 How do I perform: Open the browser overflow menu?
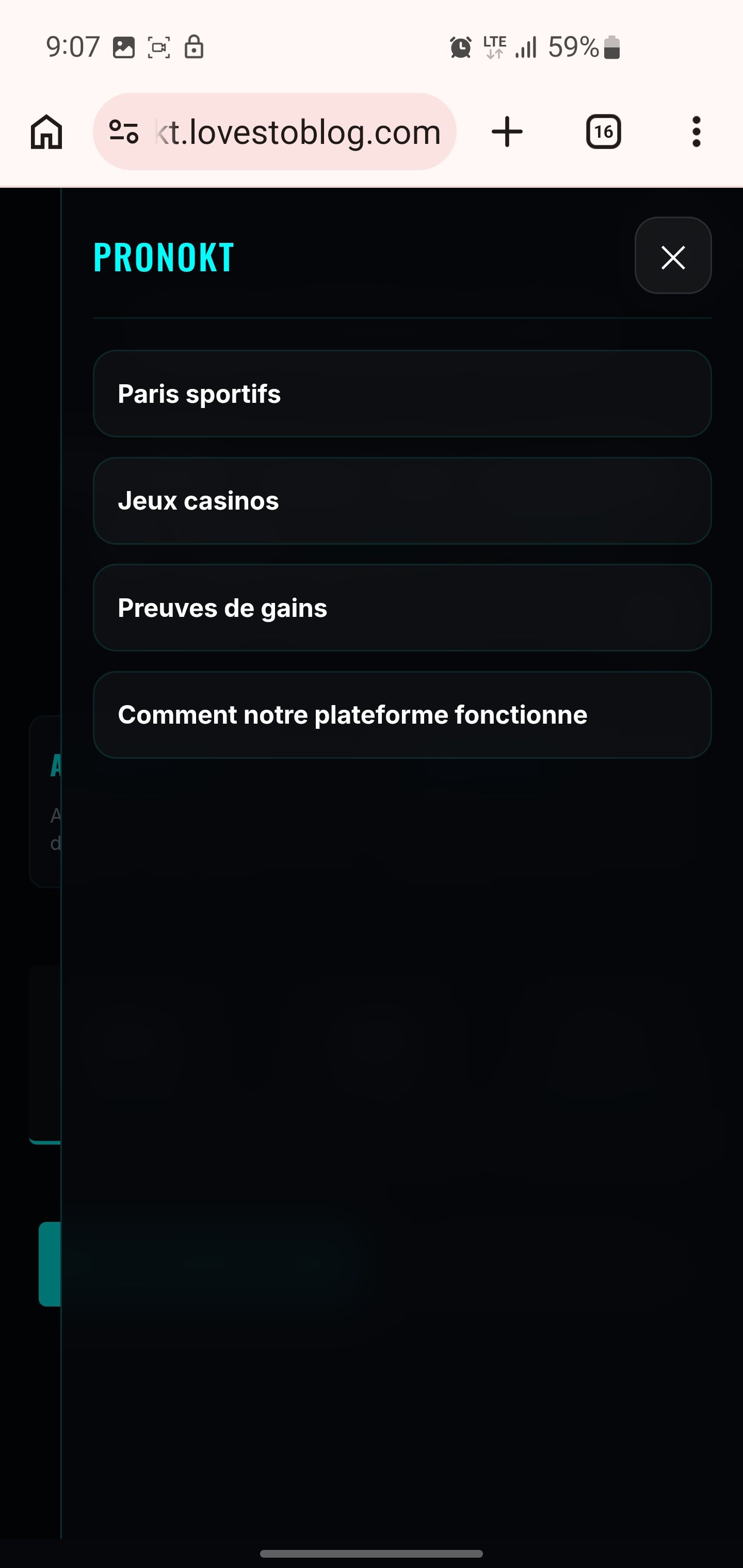696,132
